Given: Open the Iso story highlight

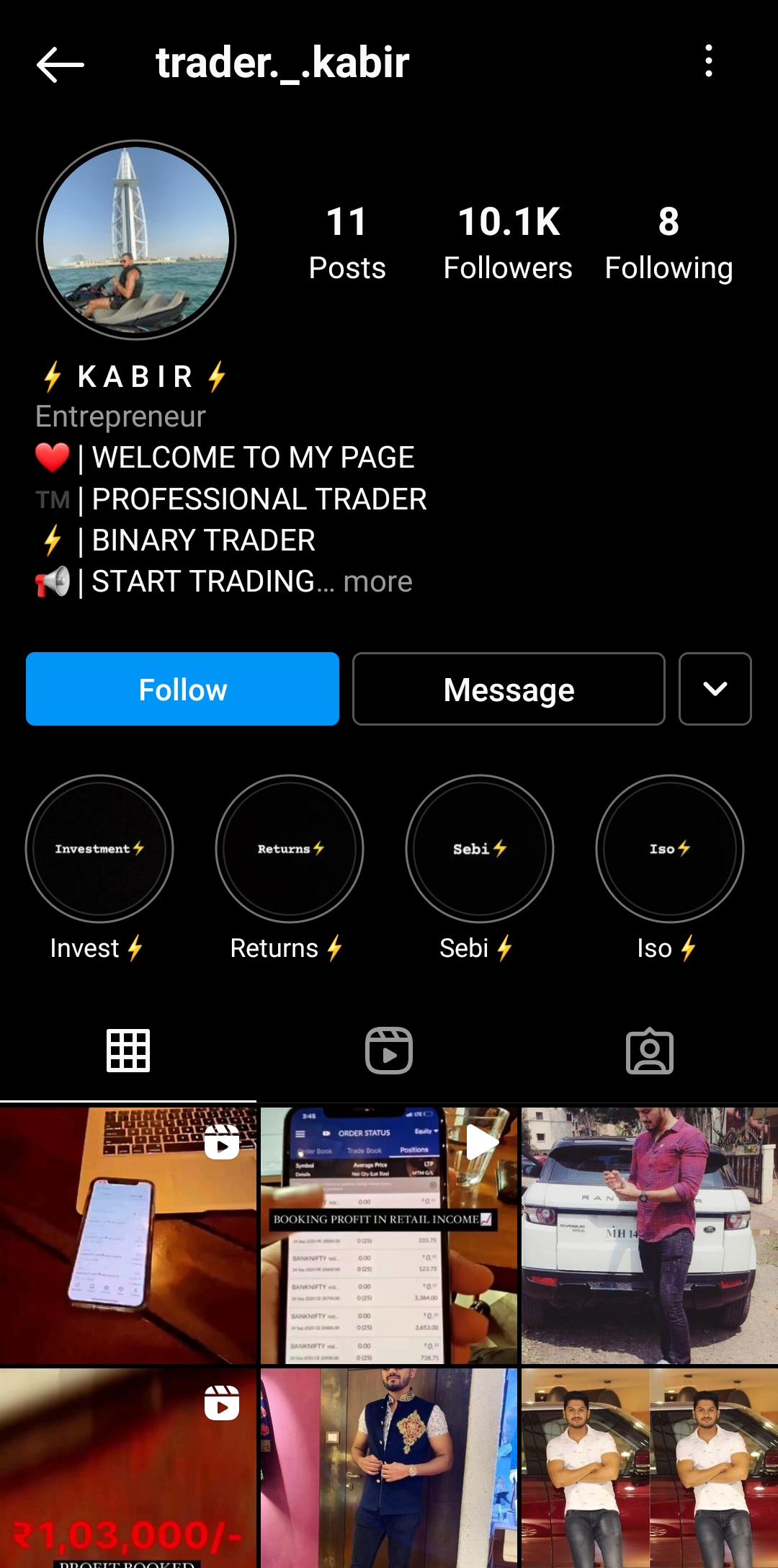Looking at the screenshot, I should (670, 849).
